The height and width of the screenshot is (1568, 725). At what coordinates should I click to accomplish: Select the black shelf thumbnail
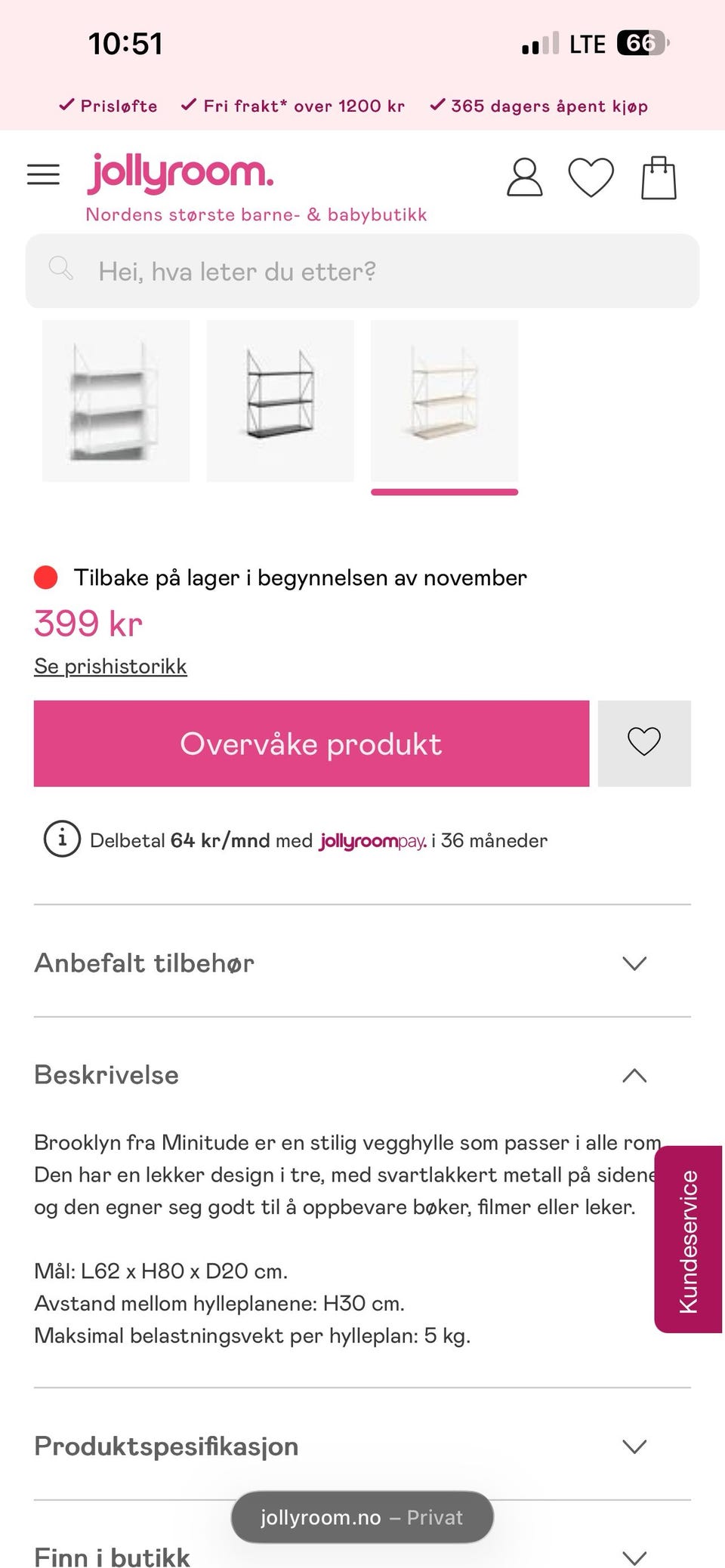tap(280, 401)
